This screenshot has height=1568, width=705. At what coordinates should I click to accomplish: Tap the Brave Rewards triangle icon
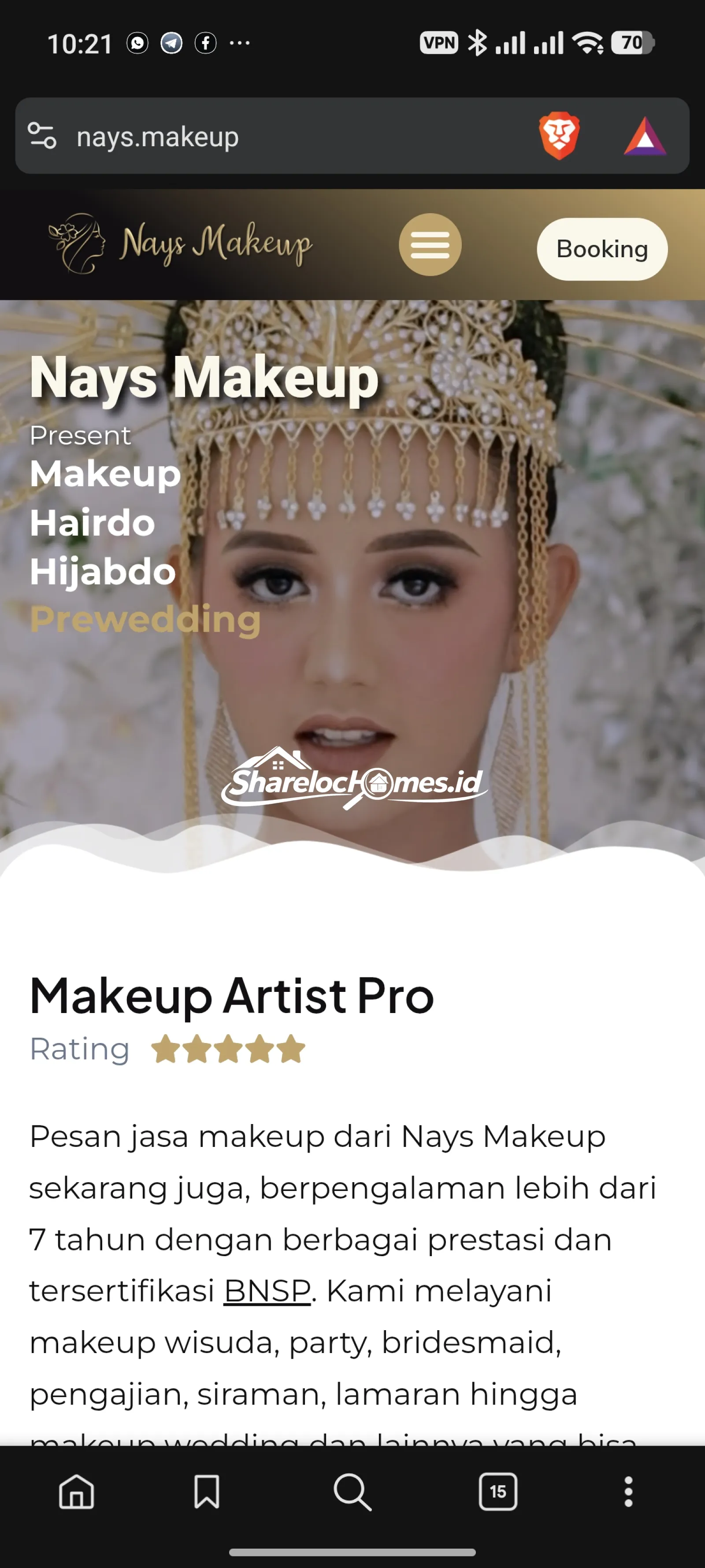[645, 137]
